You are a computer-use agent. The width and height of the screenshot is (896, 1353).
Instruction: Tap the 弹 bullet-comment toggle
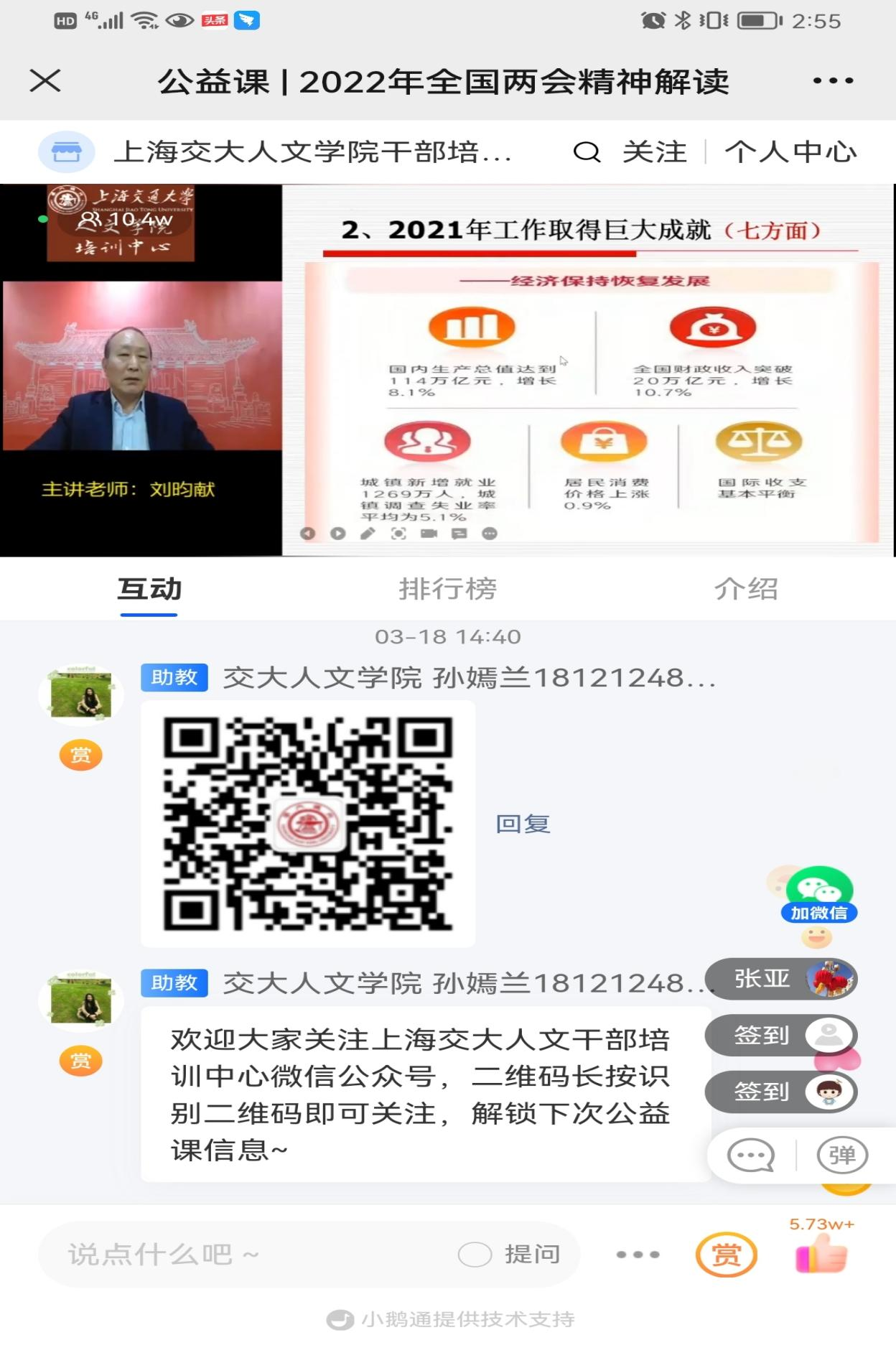tap(842, 1155)
